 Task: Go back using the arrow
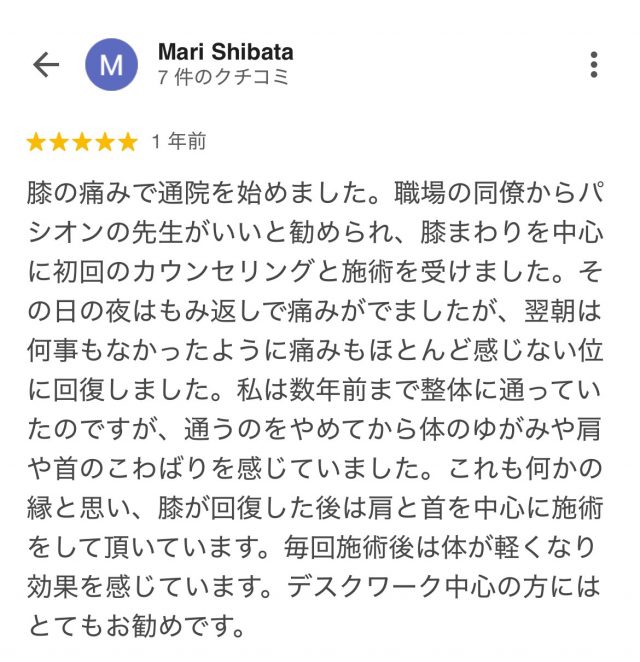(x=46, y=65)
